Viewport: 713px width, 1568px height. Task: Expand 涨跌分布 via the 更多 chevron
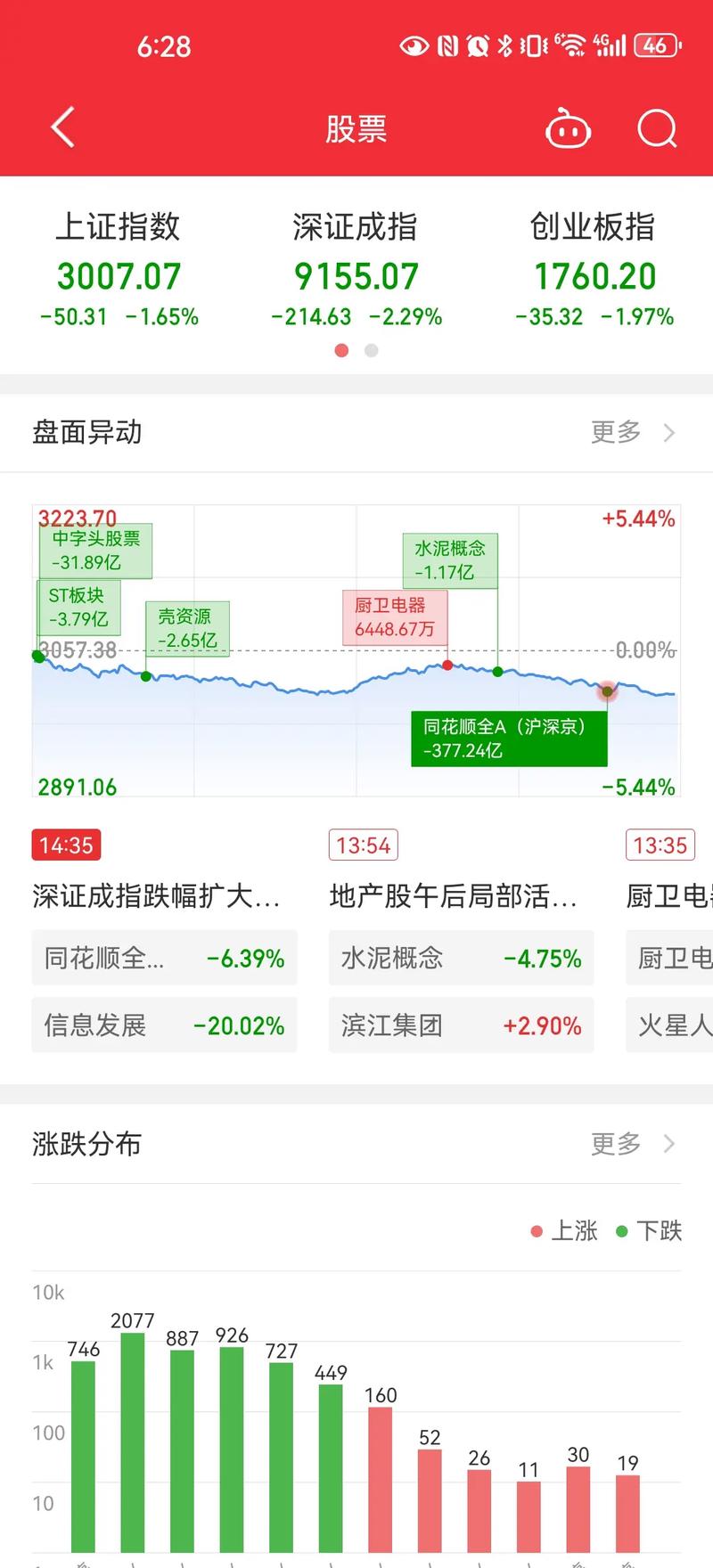[x=633, y=1144]
